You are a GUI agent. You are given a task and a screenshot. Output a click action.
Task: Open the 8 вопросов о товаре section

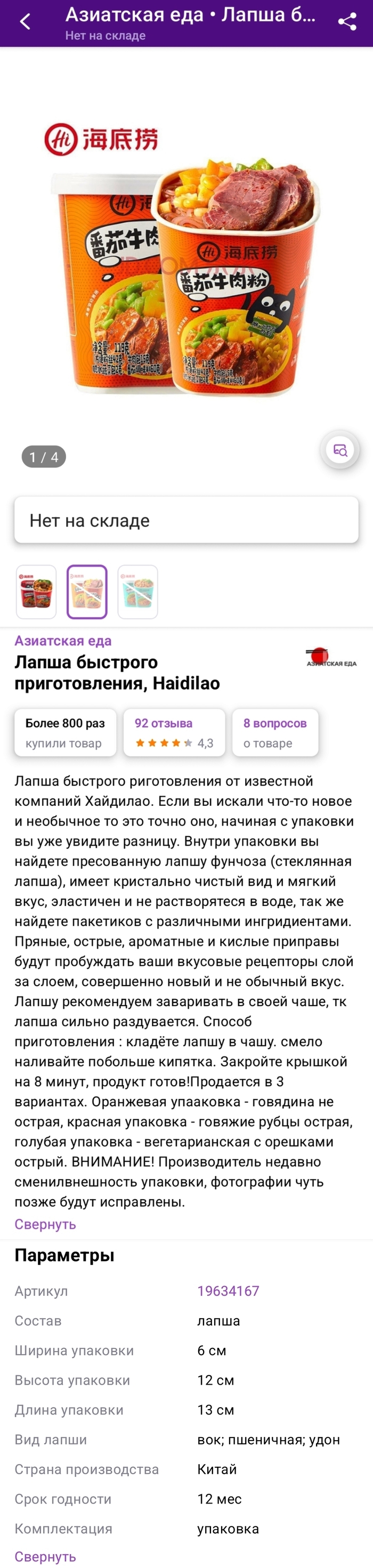[275, 732]
